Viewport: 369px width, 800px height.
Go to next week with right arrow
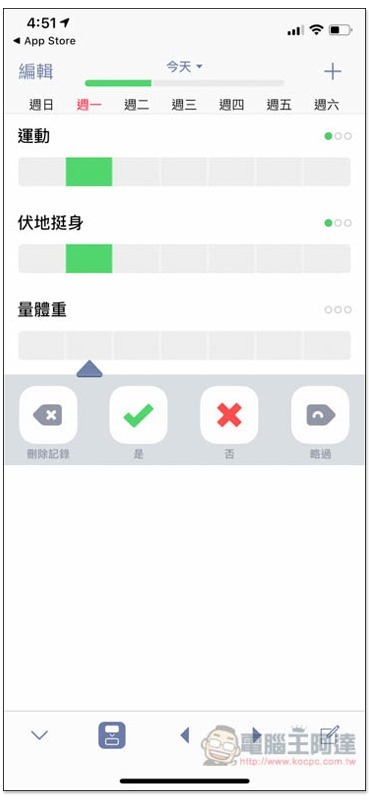pos(257,735)
